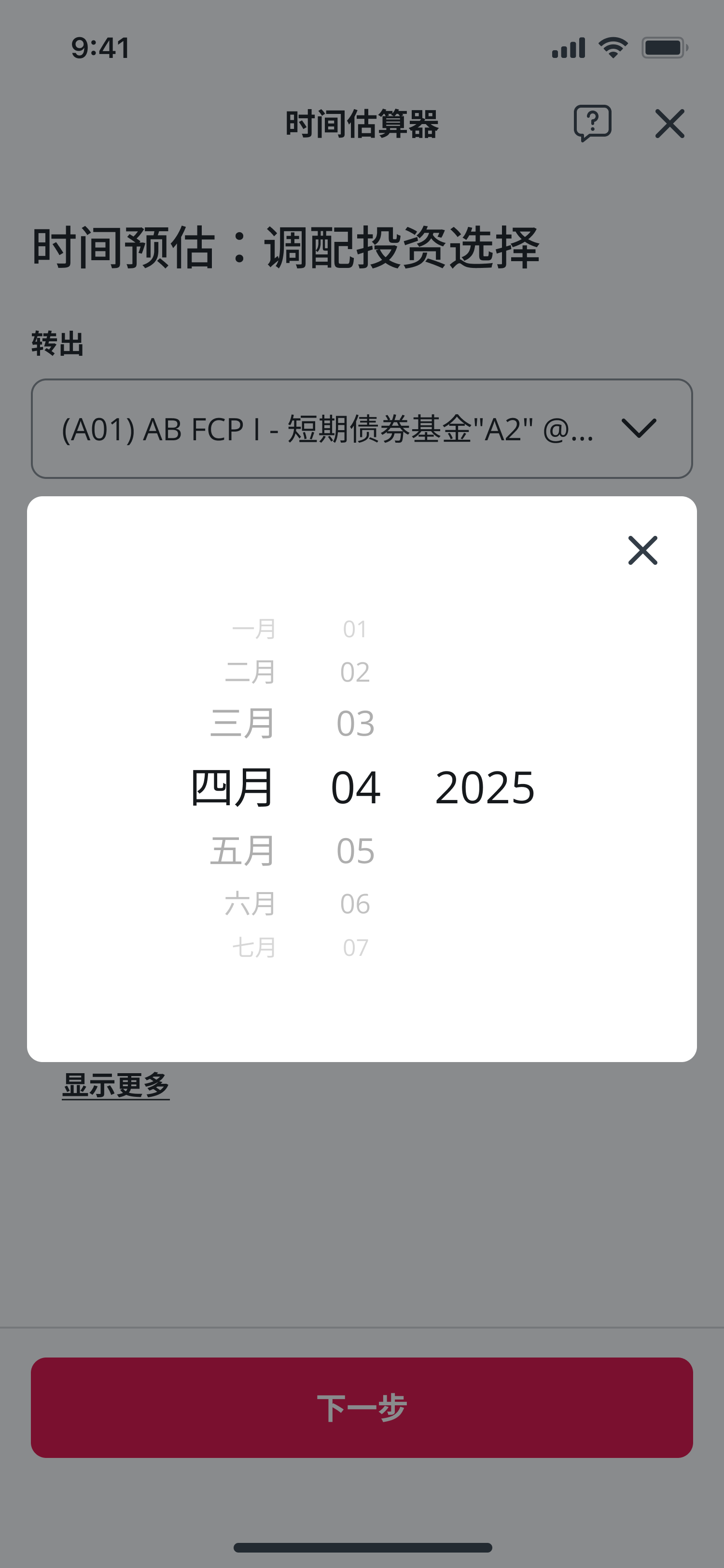Image resolution: width=724 pixels, height=1568 pixels.
Task: Select 五月 in the month wheel
Action: pos(242,850)
